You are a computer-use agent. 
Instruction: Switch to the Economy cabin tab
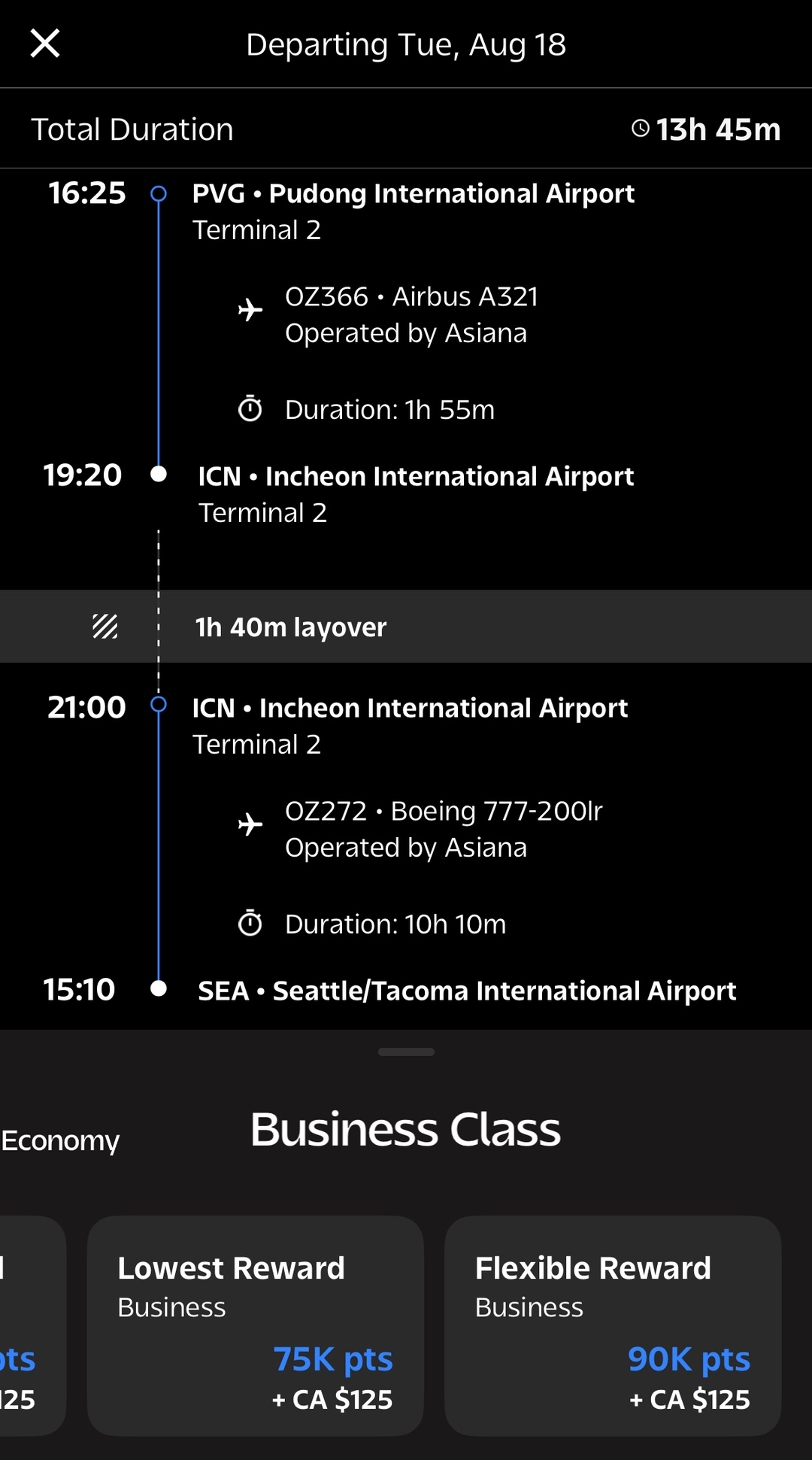[x=60, y=1140]
